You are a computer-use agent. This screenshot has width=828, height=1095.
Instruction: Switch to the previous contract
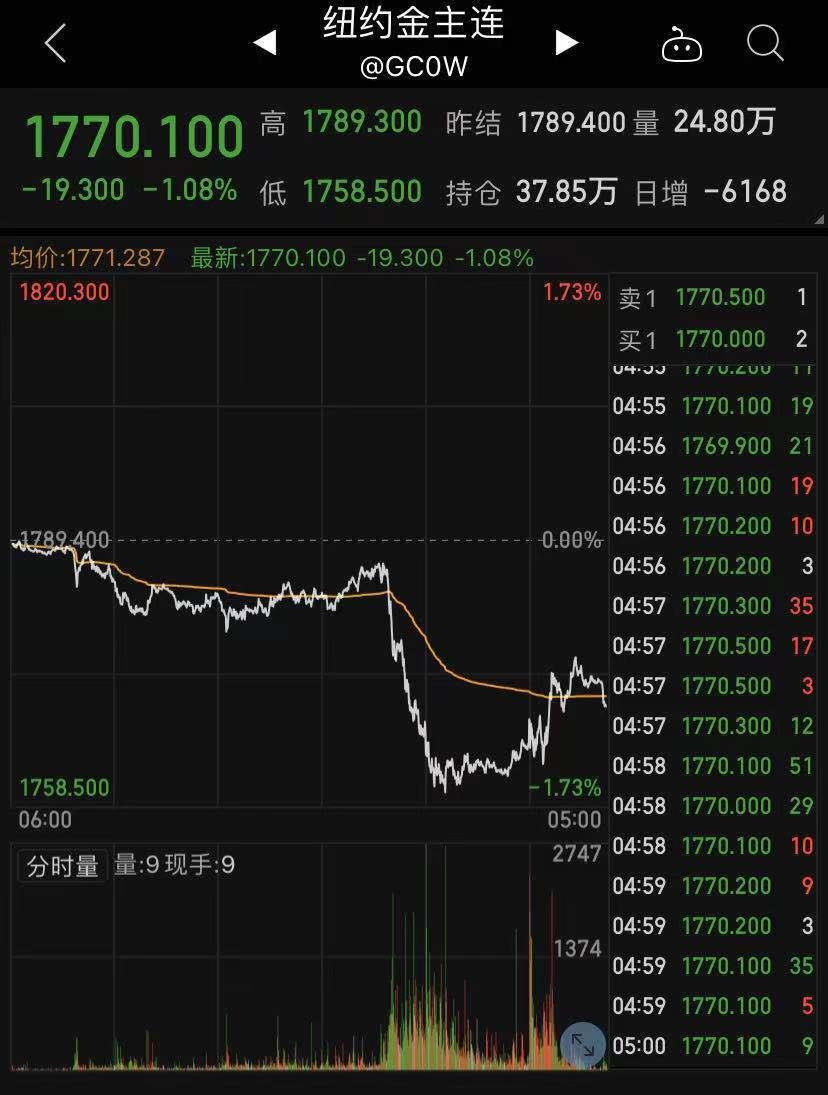265,43
